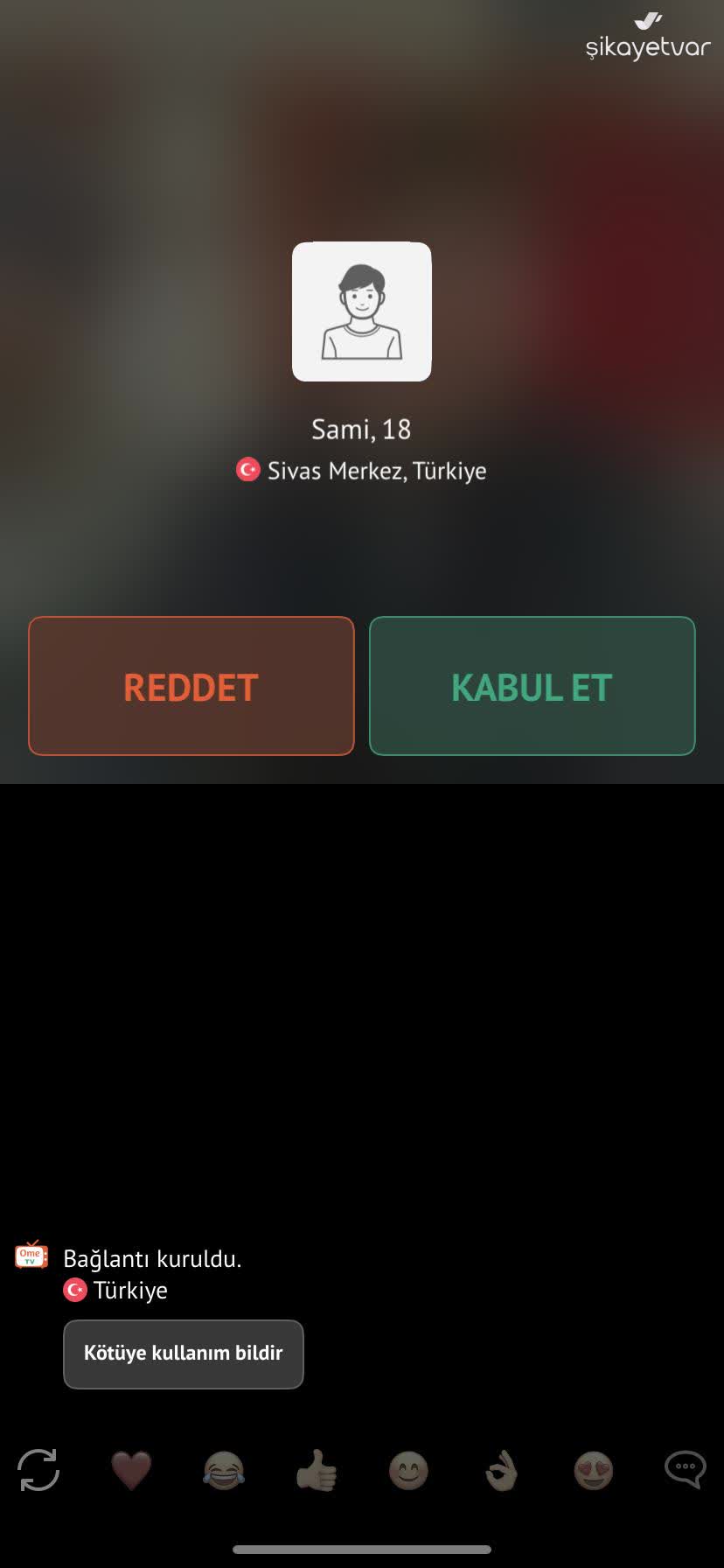The height and width of the screenshot is (1568, 724).
Task: Tap REDDET to reject Sami's request
Action: coord(191,686)
